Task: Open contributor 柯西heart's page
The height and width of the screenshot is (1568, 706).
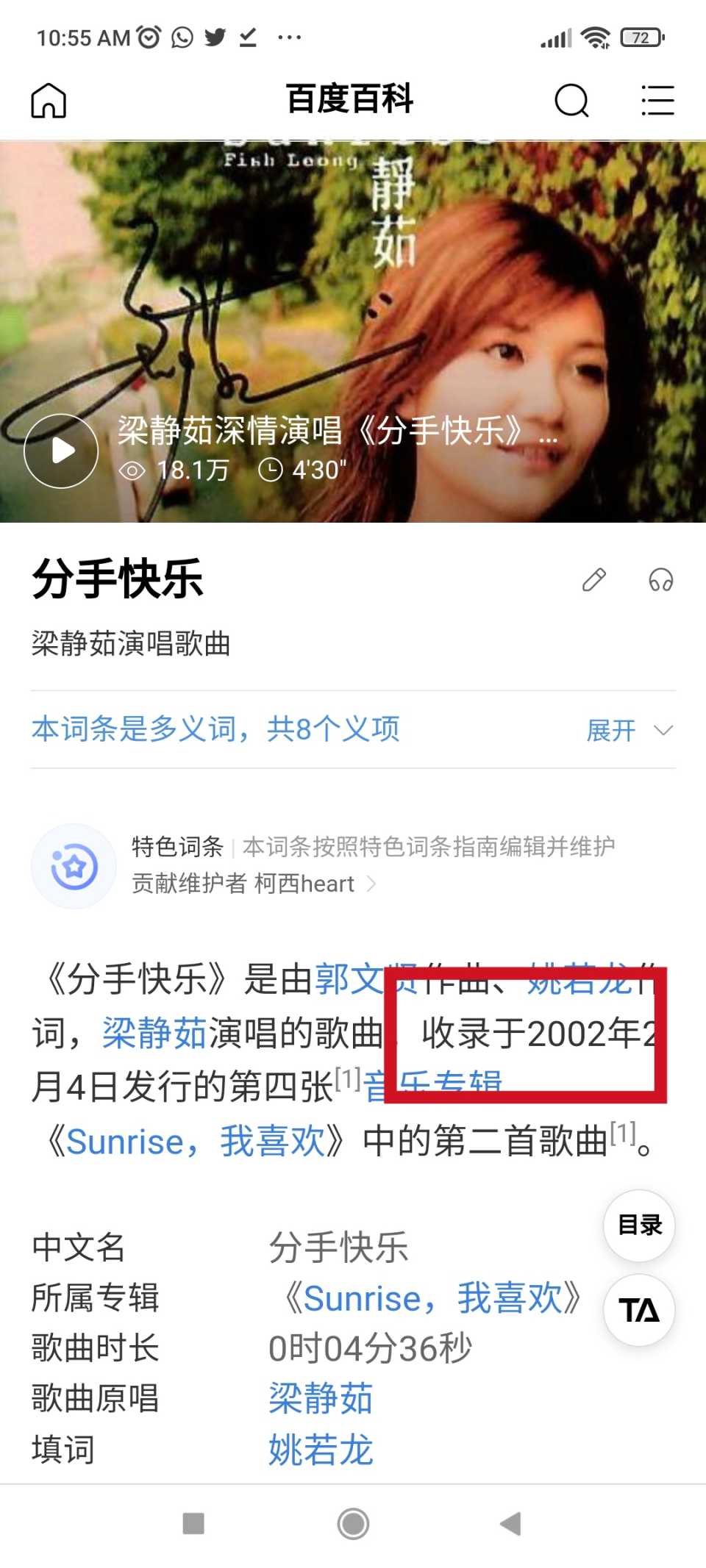Action: pos(304,884)
